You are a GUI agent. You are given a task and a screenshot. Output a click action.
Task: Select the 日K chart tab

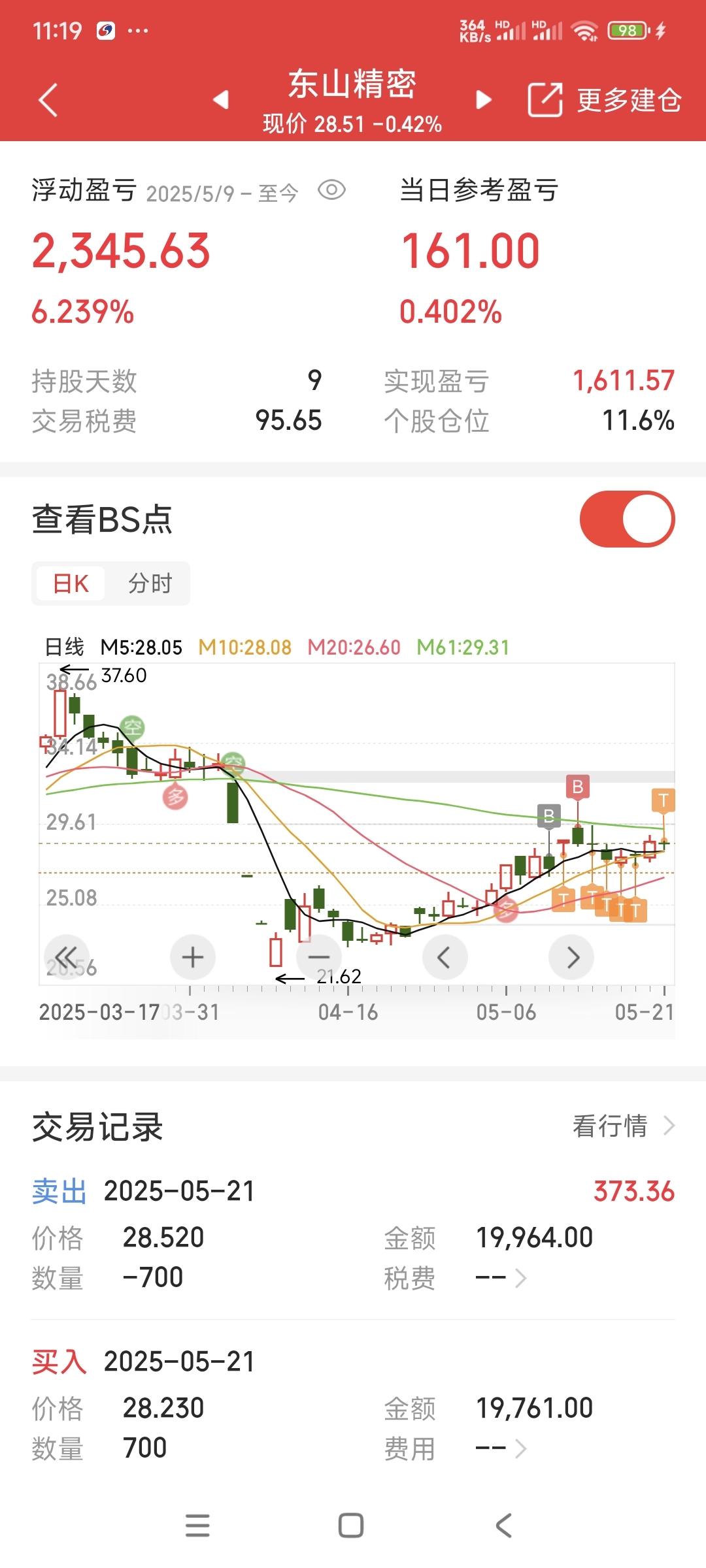coord(71,583)
